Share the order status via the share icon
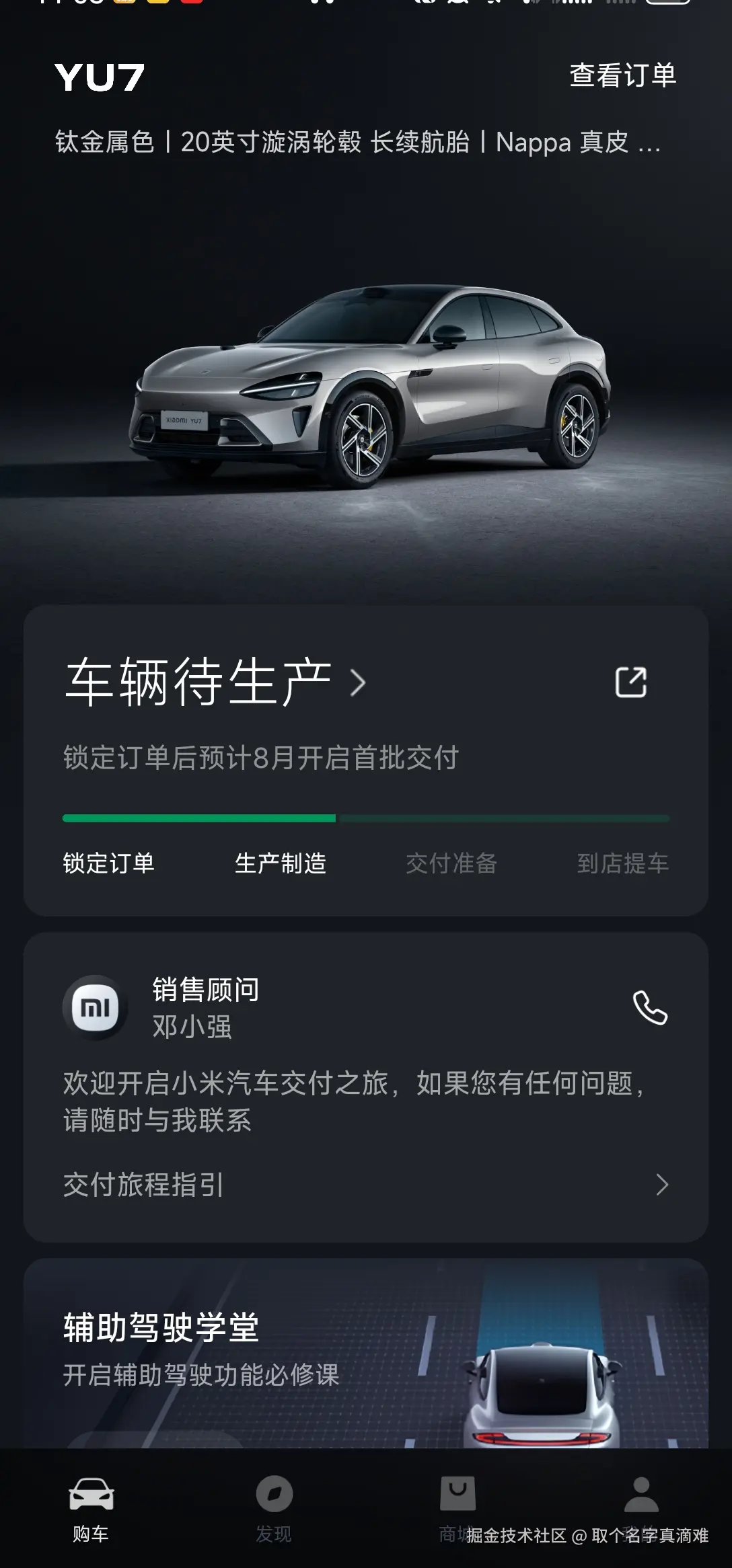Image resolution: width=732 pixels, height=1568 pixels. pyautogui.click(x=630, y=682)
